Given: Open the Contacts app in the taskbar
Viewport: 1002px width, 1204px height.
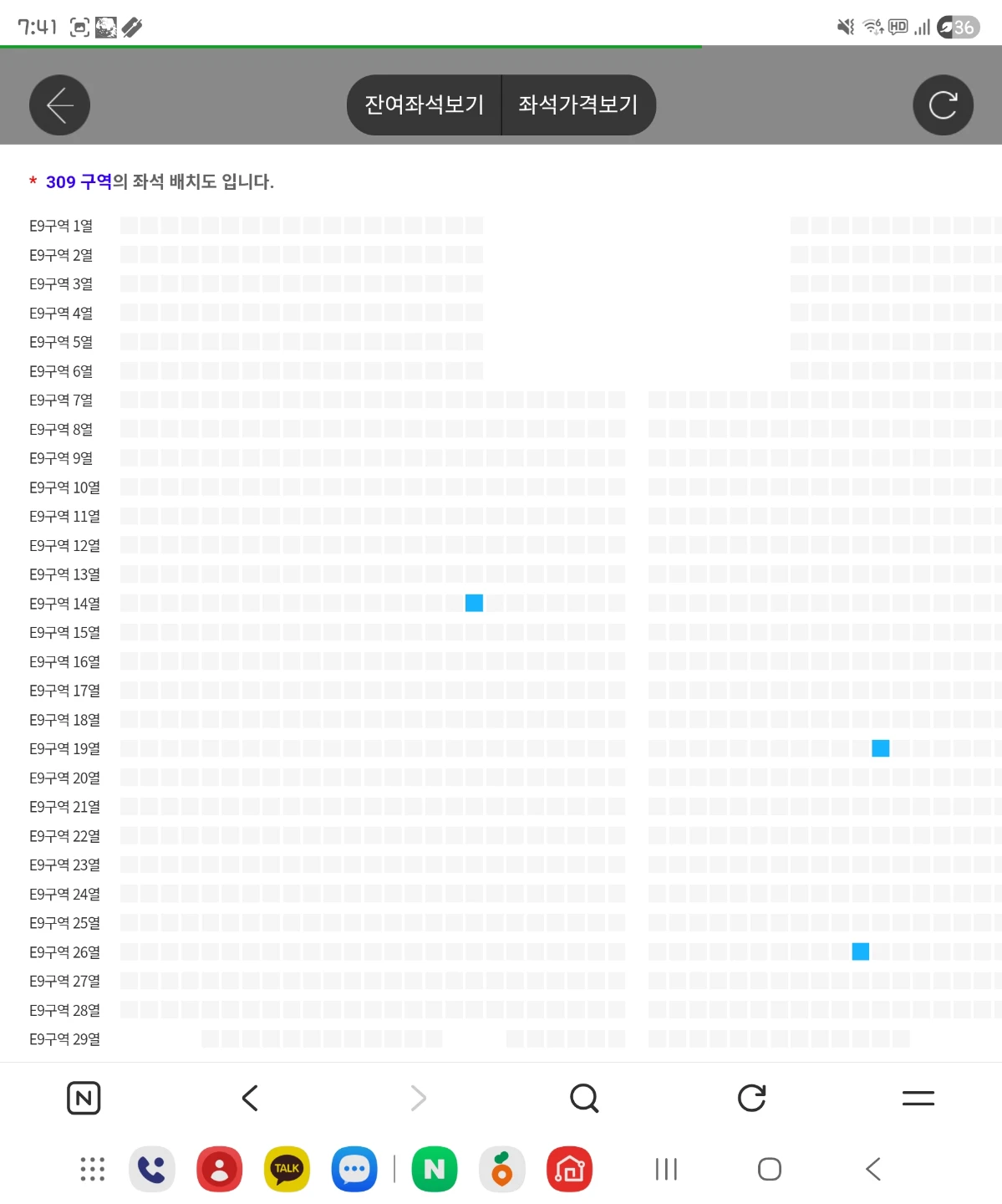Looking at the screenshot, I should coord(220,1169).
